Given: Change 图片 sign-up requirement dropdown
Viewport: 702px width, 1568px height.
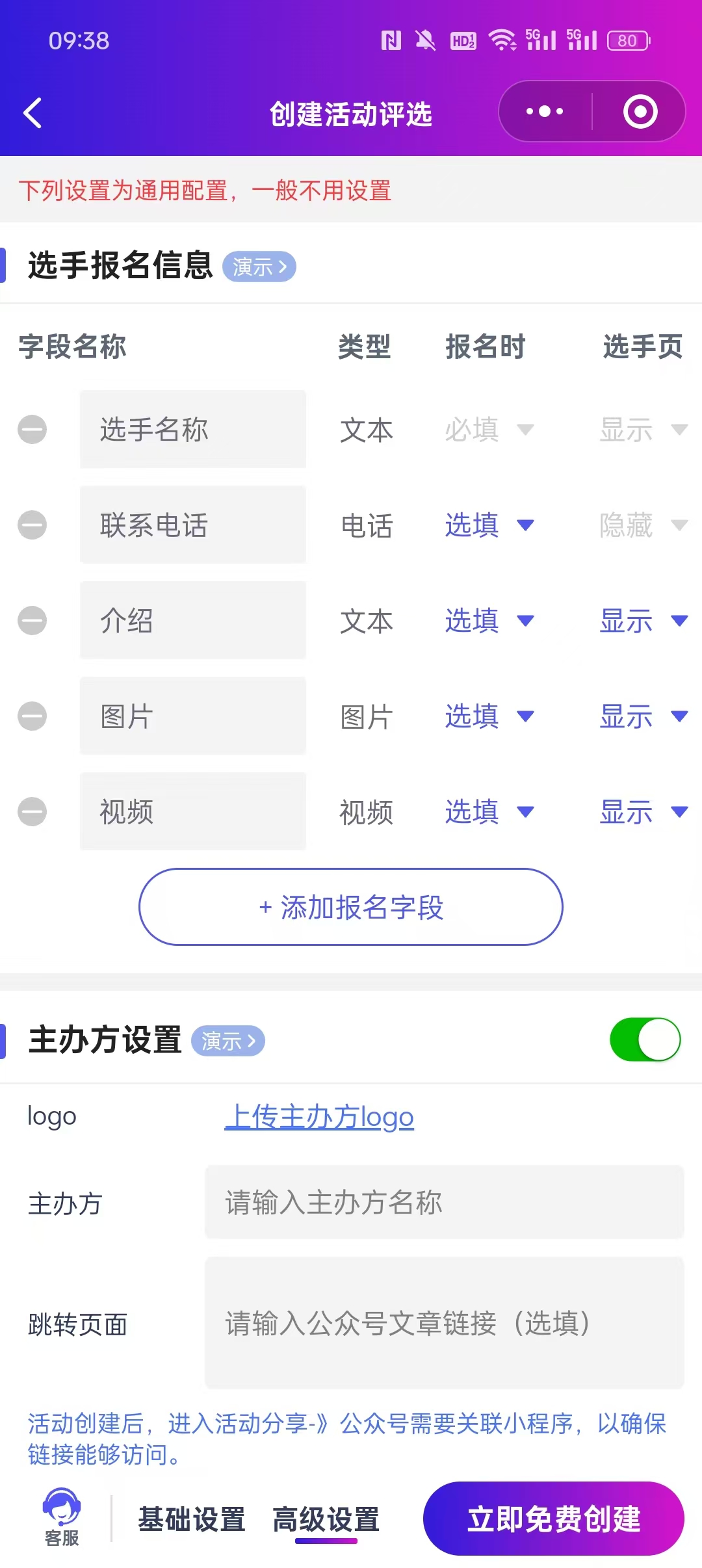Looking at the screenshot, I should [489, 716].
